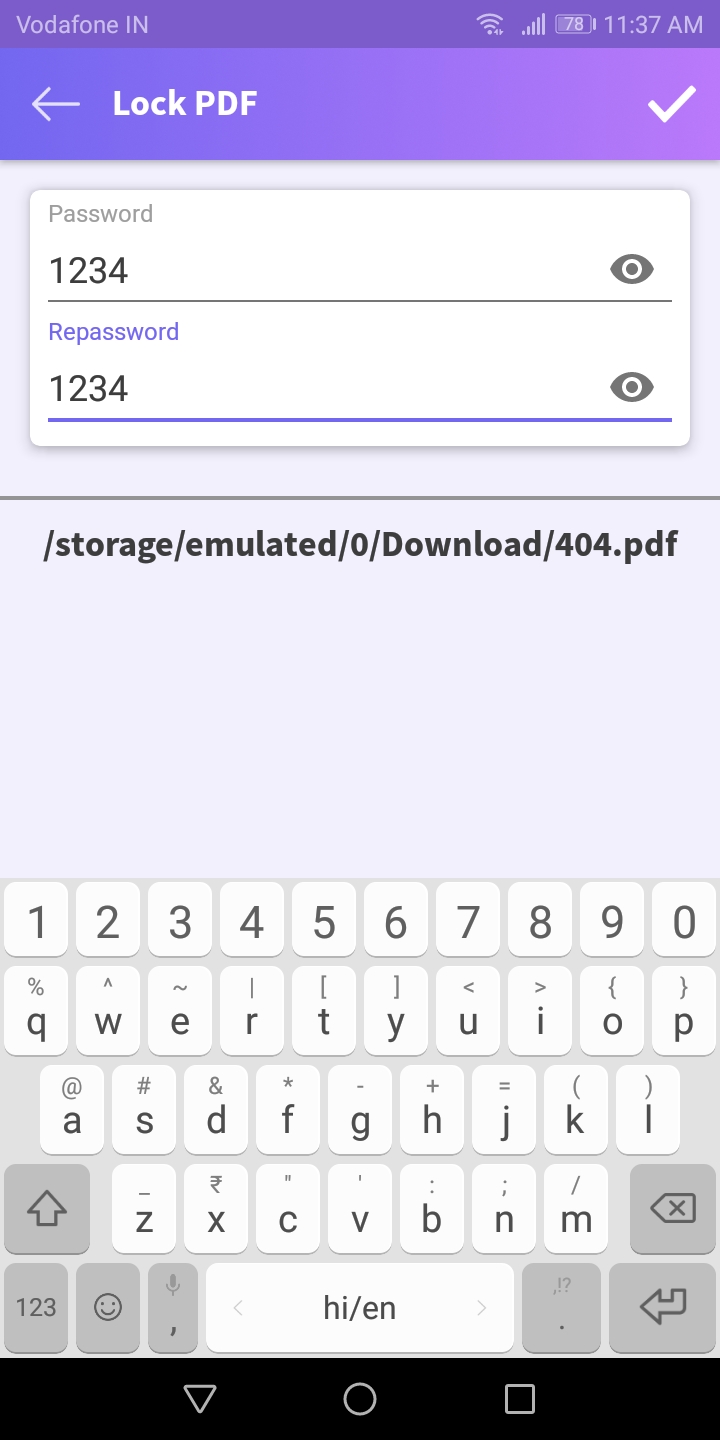Go back from Lock PDF screen

[55, 104]
